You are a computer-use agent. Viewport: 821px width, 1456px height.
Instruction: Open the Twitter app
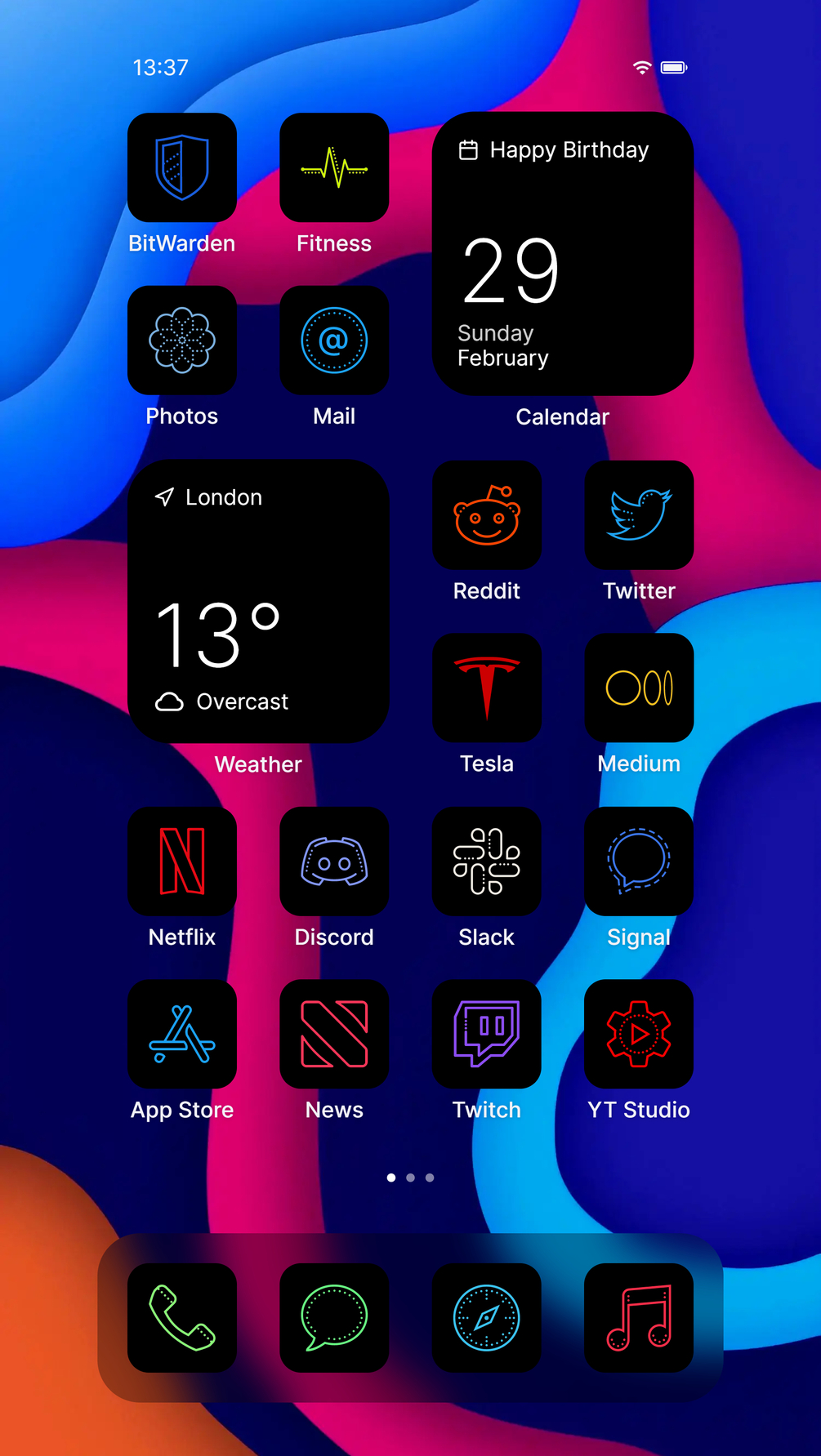[x=639, y=515]
